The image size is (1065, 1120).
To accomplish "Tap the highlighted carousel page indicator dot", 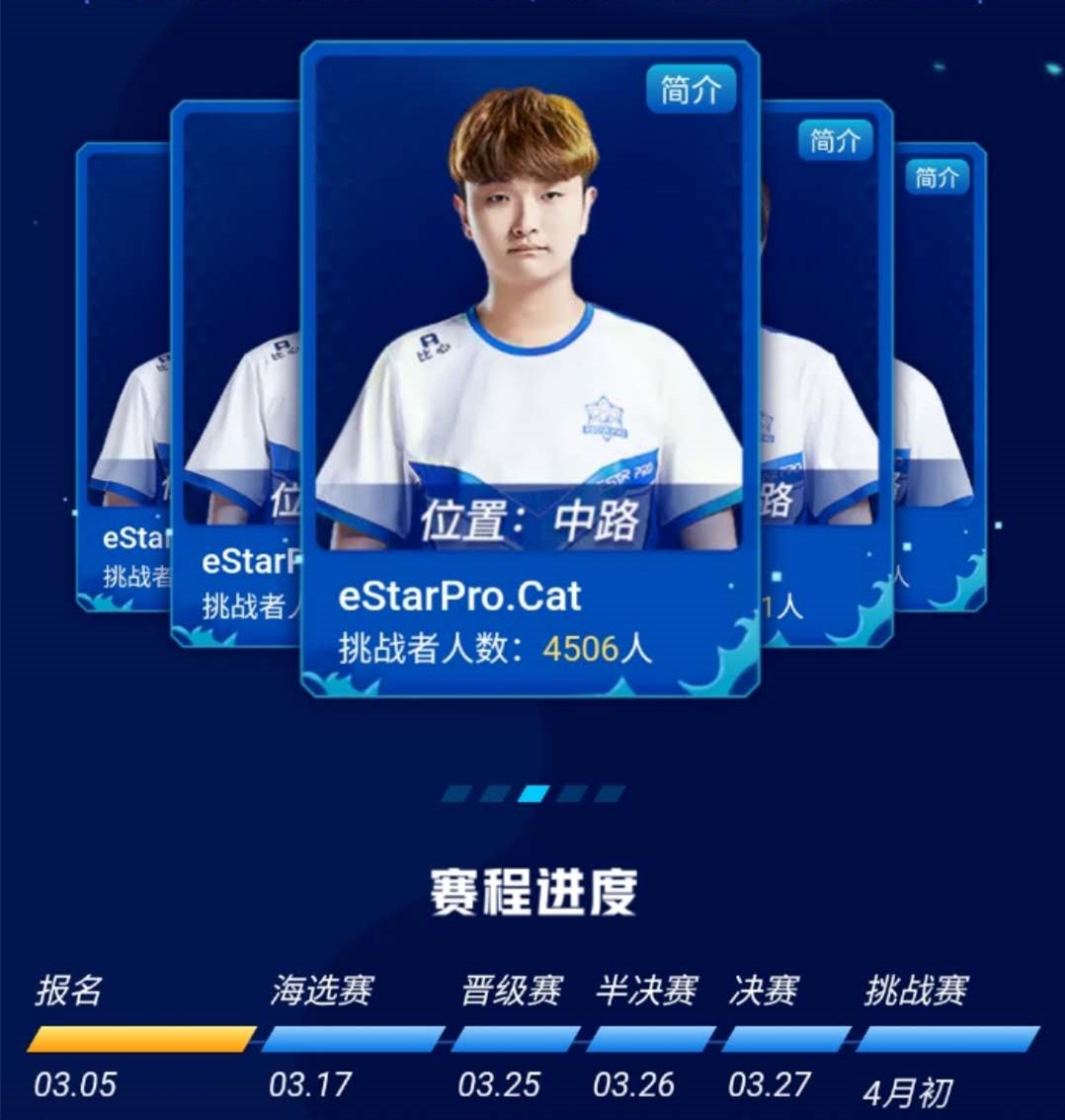I will [x=533, y=793].
